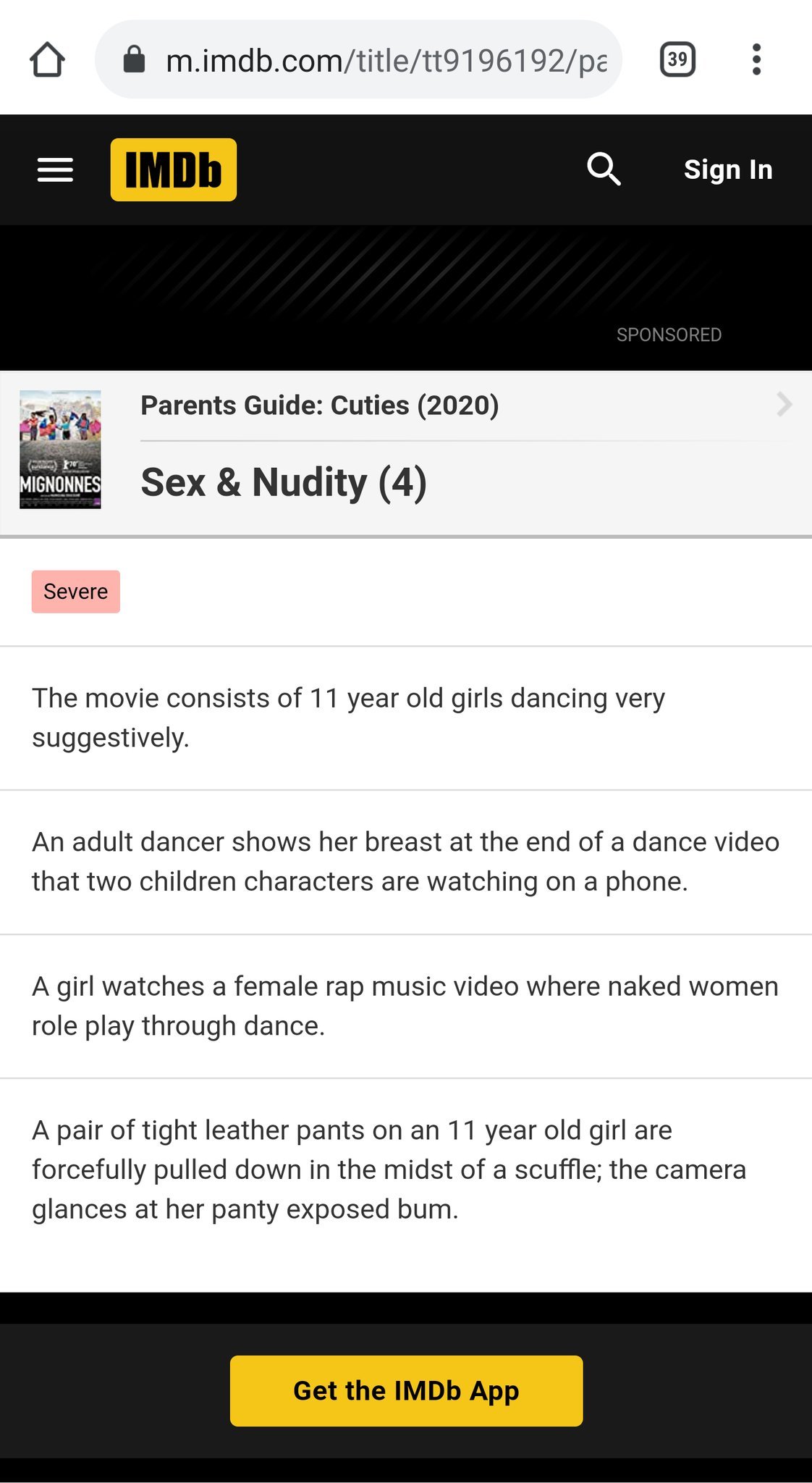Open the browser overflow menu
Screen dimensions: 812x1483
click(x=756, y=59)
